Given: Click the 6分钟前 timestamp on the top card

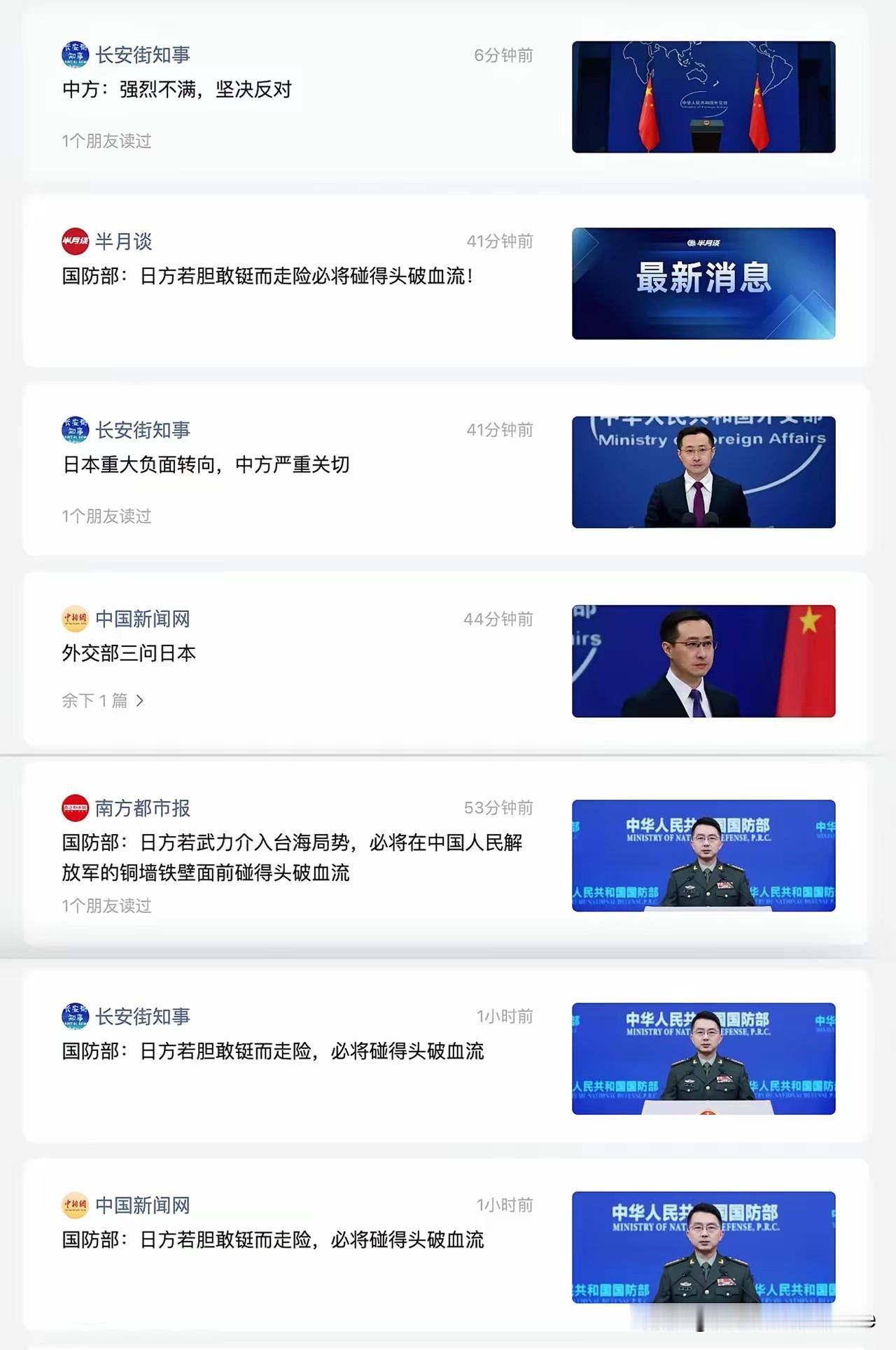Looking at the screenshot, I should [502, 56].
